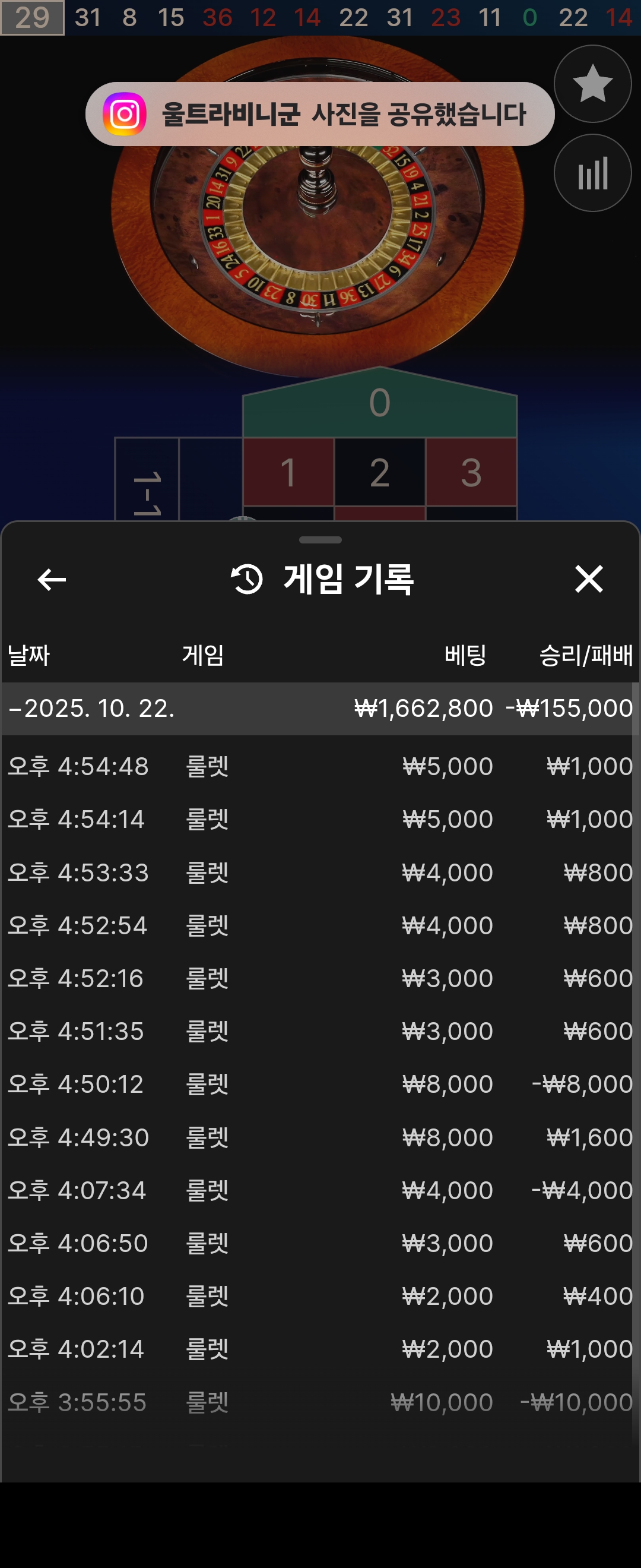
Task: Close the game history panel
Action: pos(589,579)
